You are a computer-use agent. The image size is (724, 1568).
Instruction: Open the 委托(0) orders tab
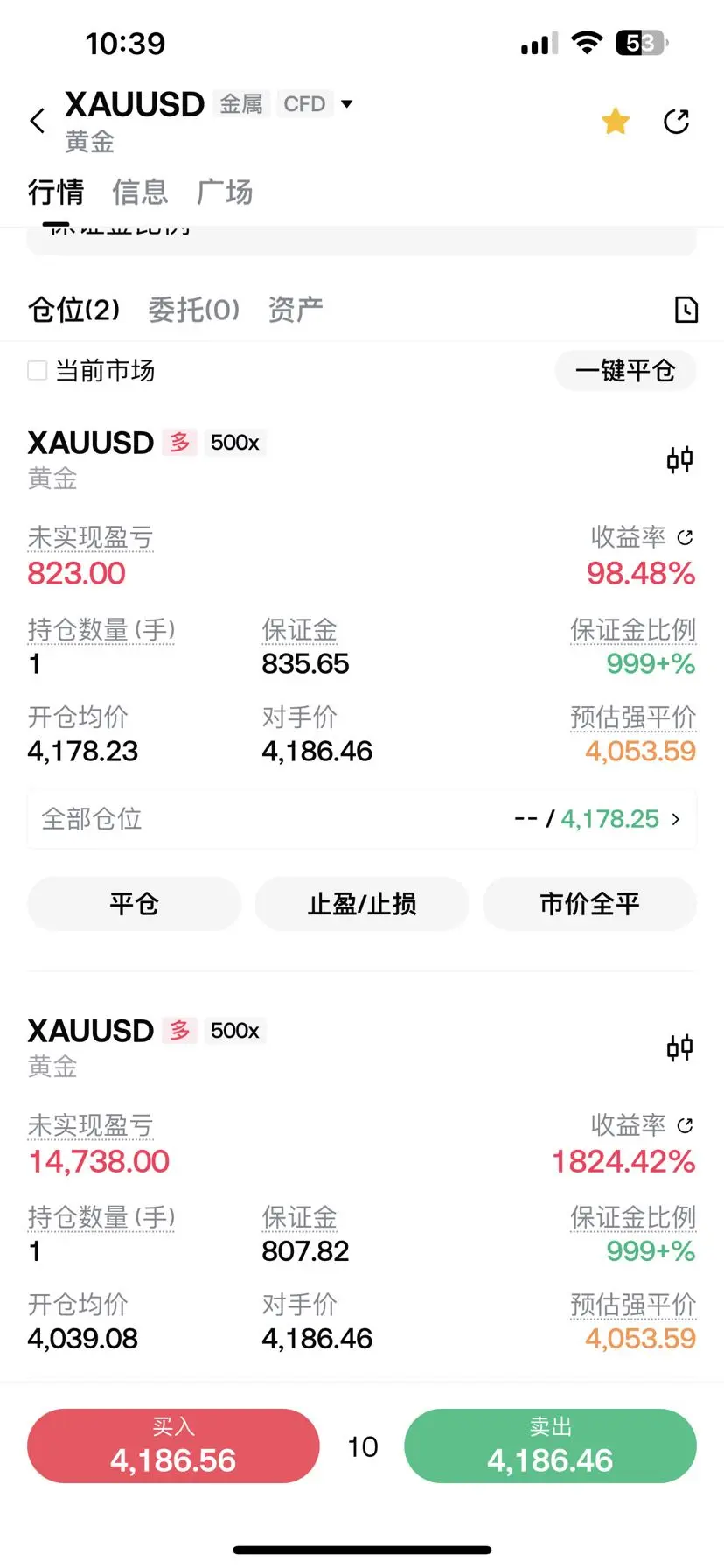[194, 310]
